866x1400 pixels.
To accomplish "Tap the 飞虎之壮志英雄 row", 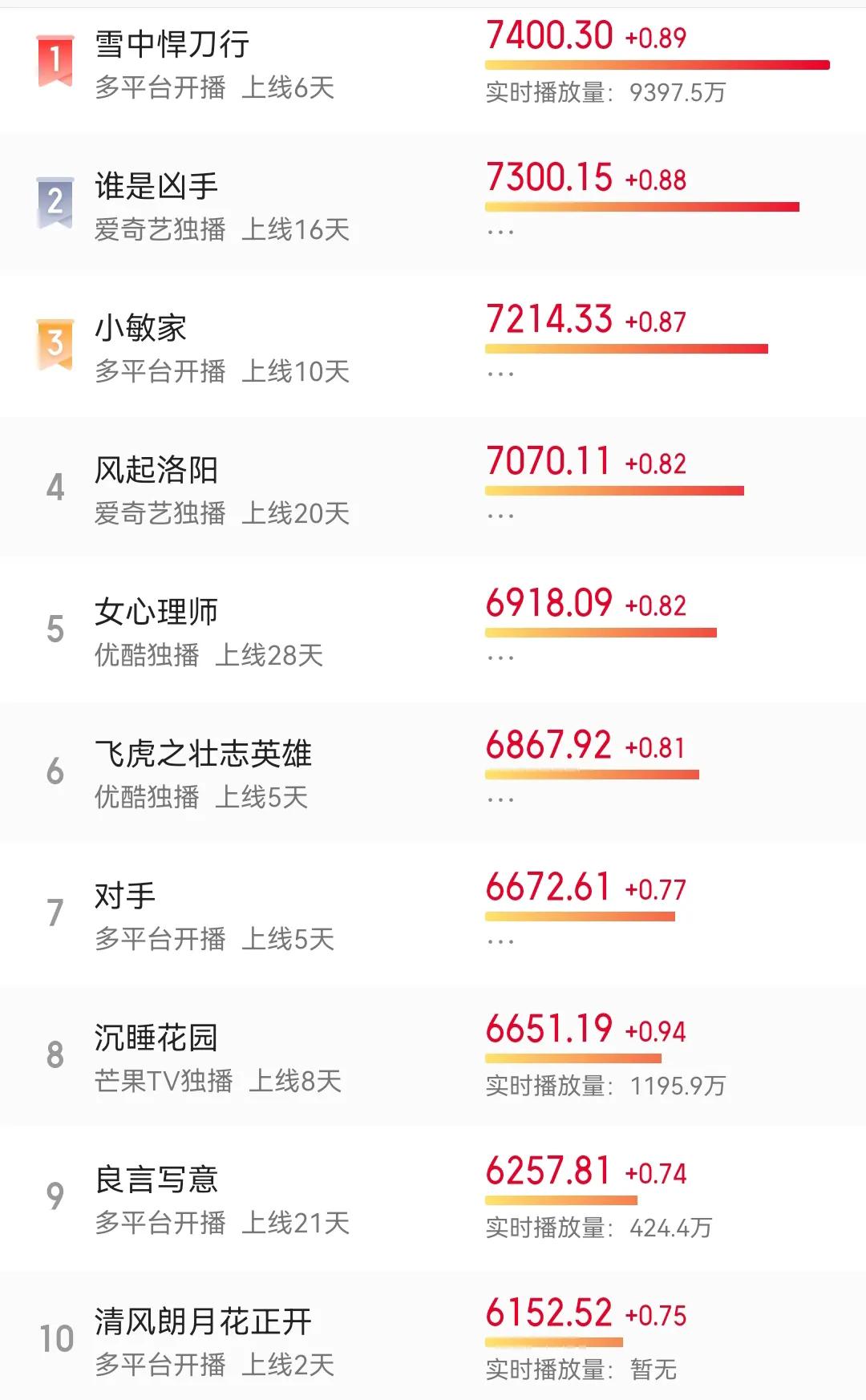I will pos(203,755).
